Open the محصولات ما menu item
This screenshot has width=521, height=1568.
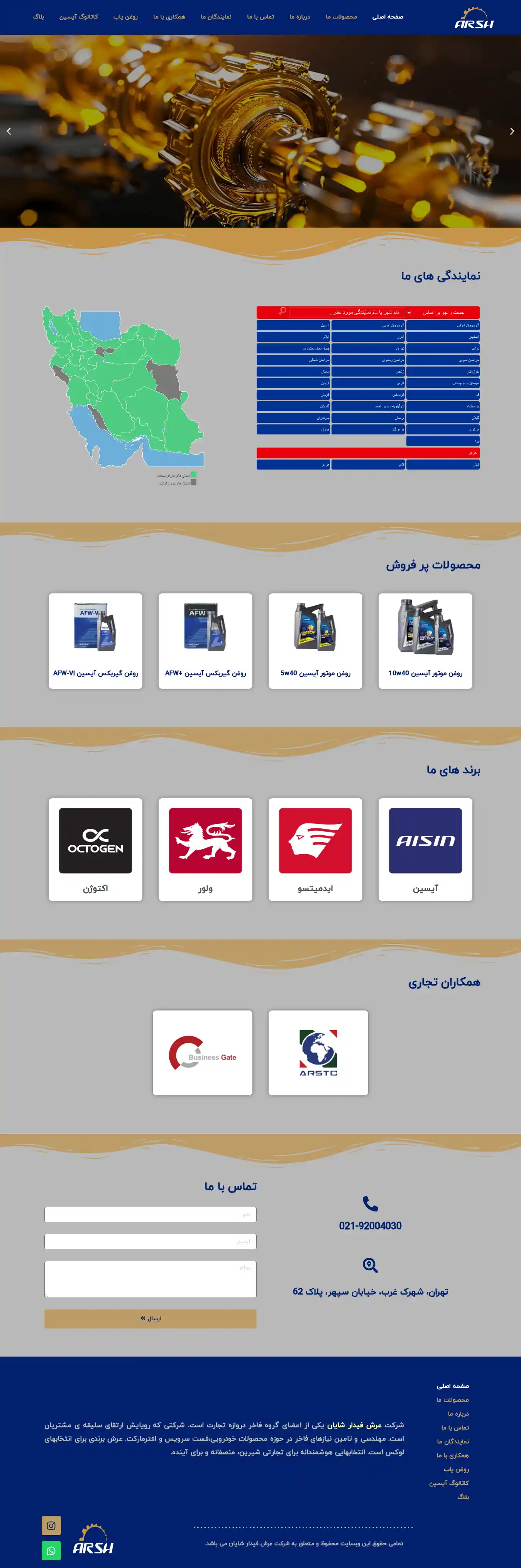[341, 17]
